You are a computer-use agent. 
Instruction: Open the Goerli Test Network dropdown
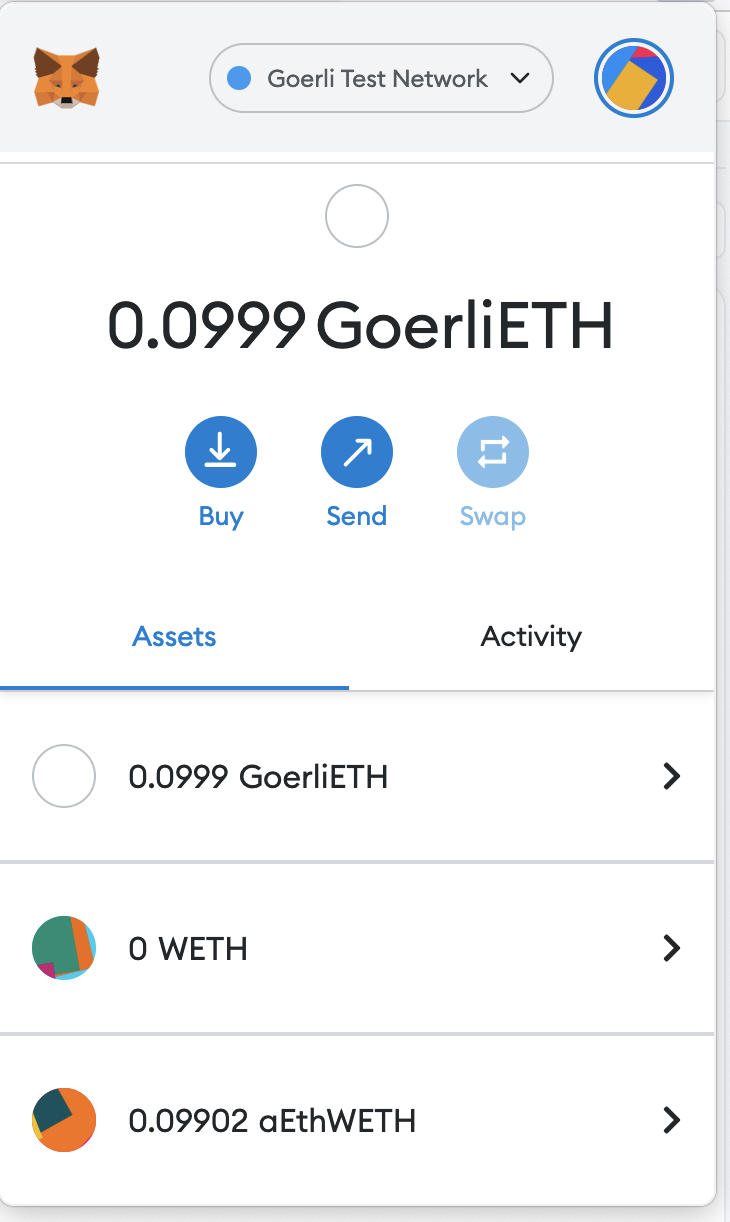click(x=380, y=78)
